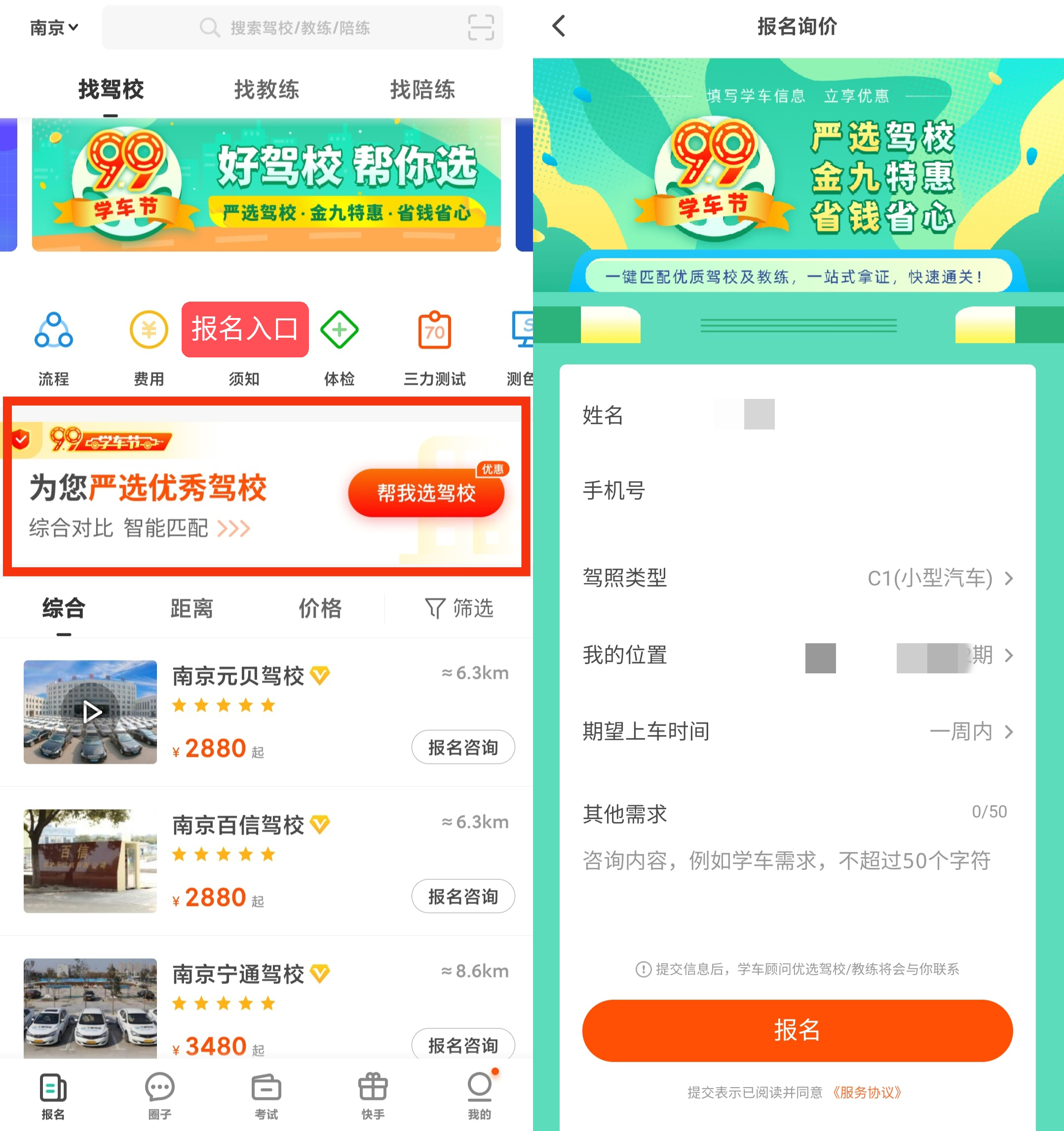Sort the school list by 价格
Viewport: 1064px width, 1131px height.
(320, 608)
